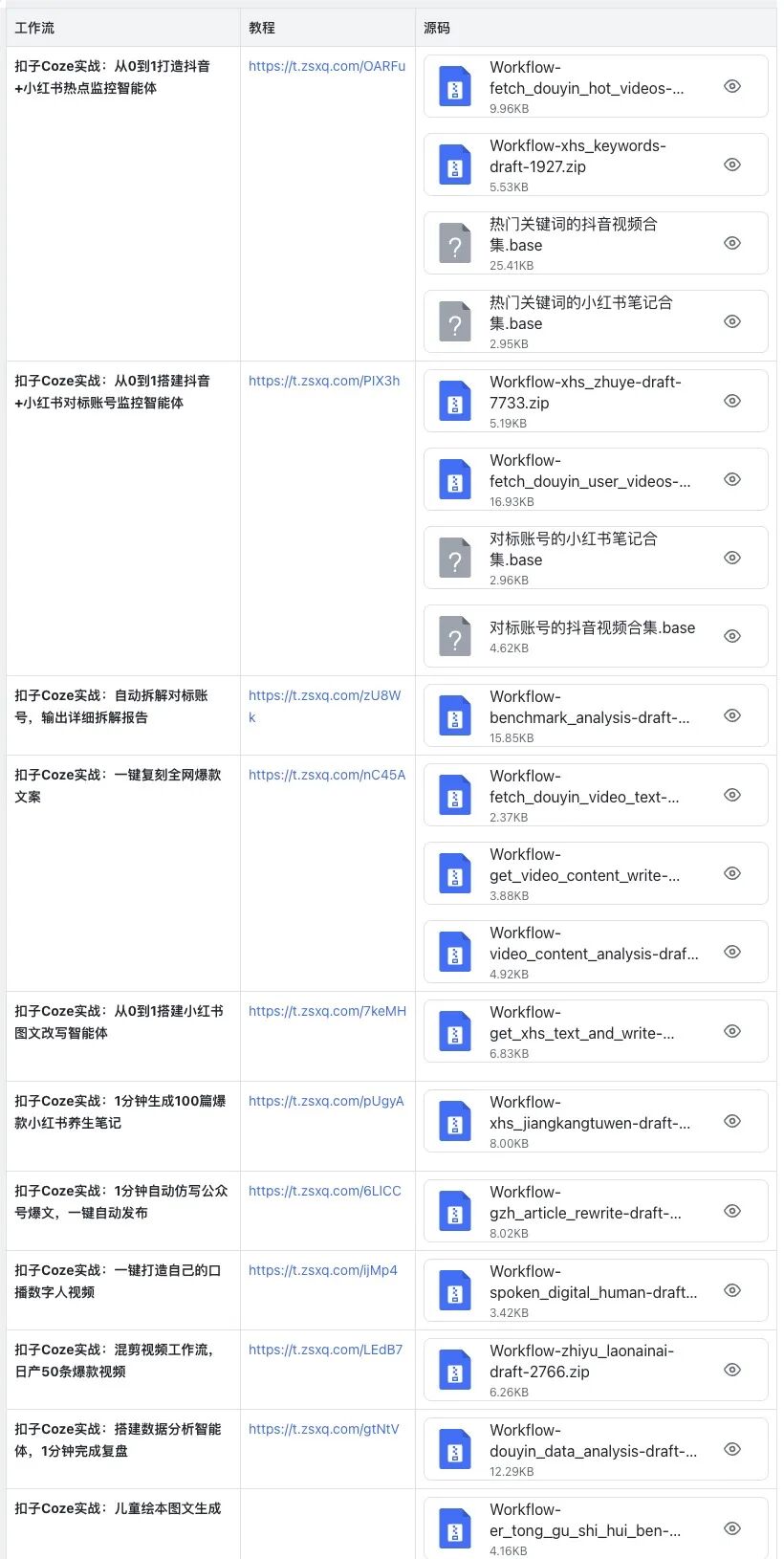This screenshot has width=784, height=1559.
Task: Open the Workflow-spoken_digital_human-draft file card
Action: tap(593, 1291)
